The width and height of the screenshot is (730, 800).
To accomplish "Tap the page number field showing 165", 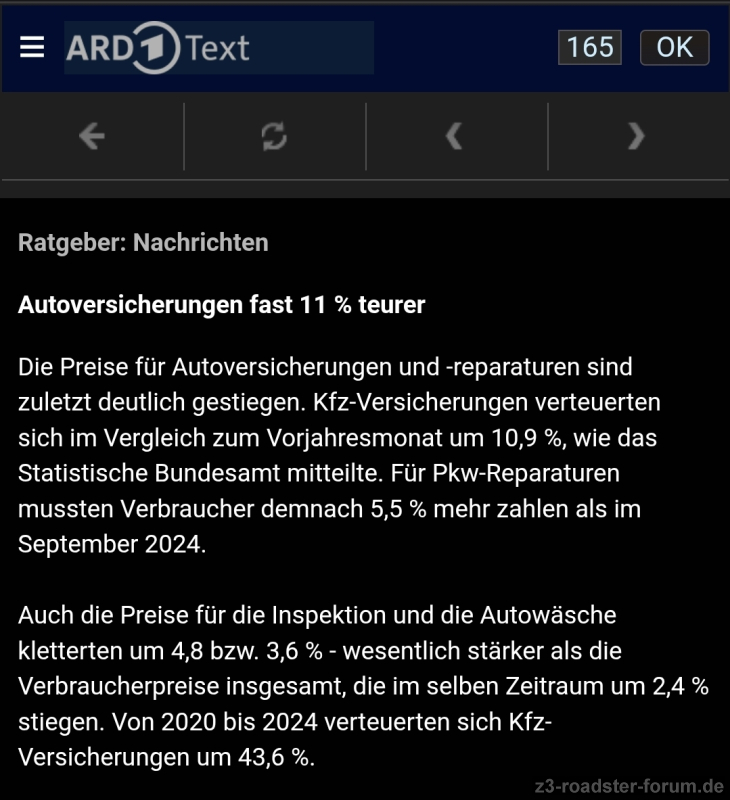I will (x=590, y=47).
